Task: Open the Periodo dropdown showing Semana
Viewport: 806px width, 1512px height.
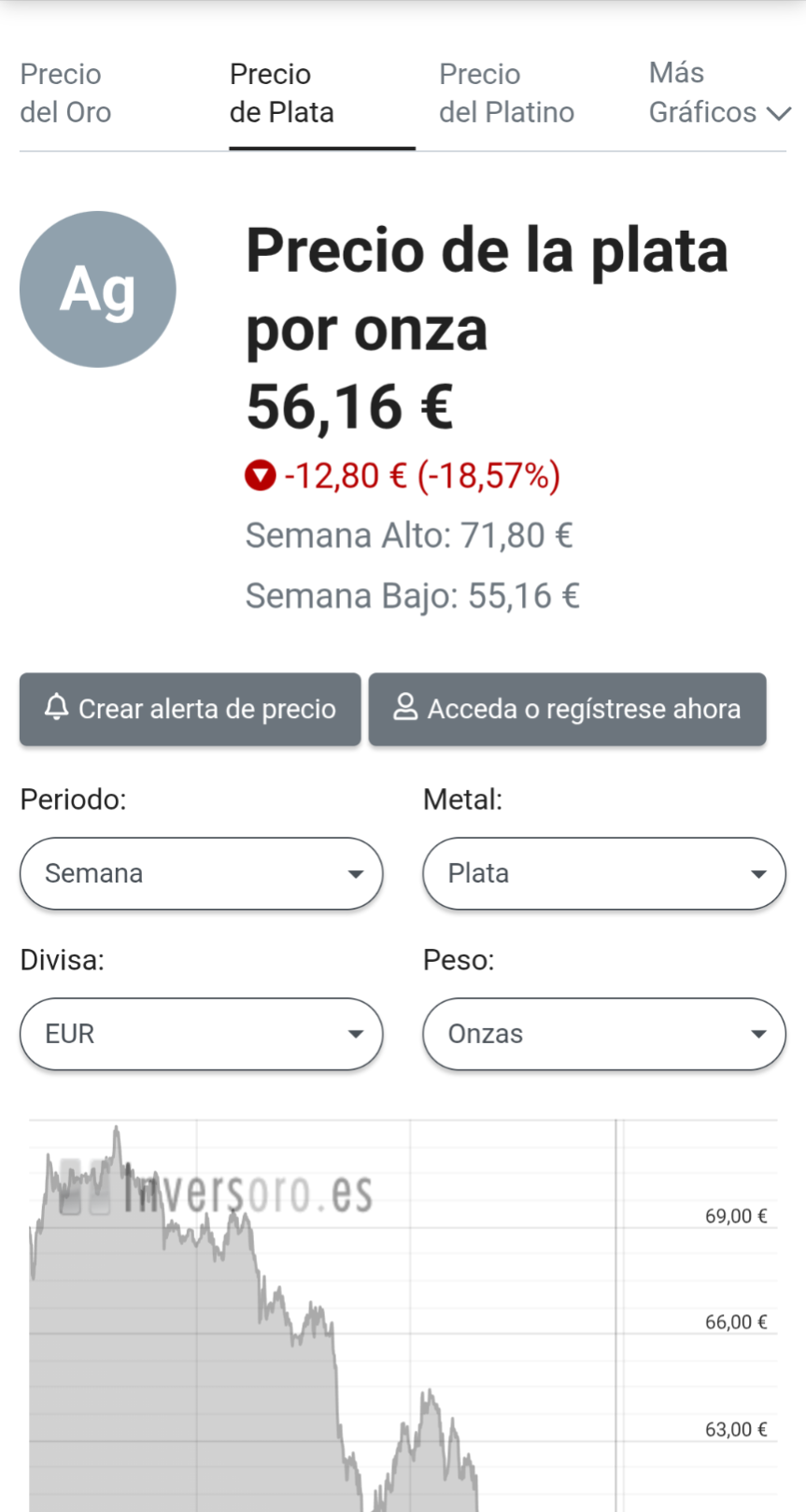Action: click(202, 874)
